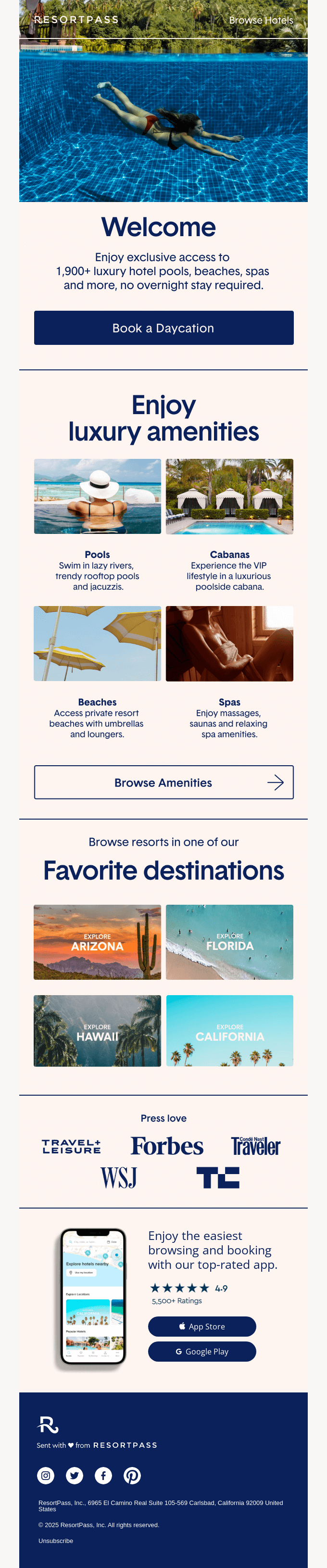
Task: Open the Browse Amenities button
Action: (x=163, y=782)
